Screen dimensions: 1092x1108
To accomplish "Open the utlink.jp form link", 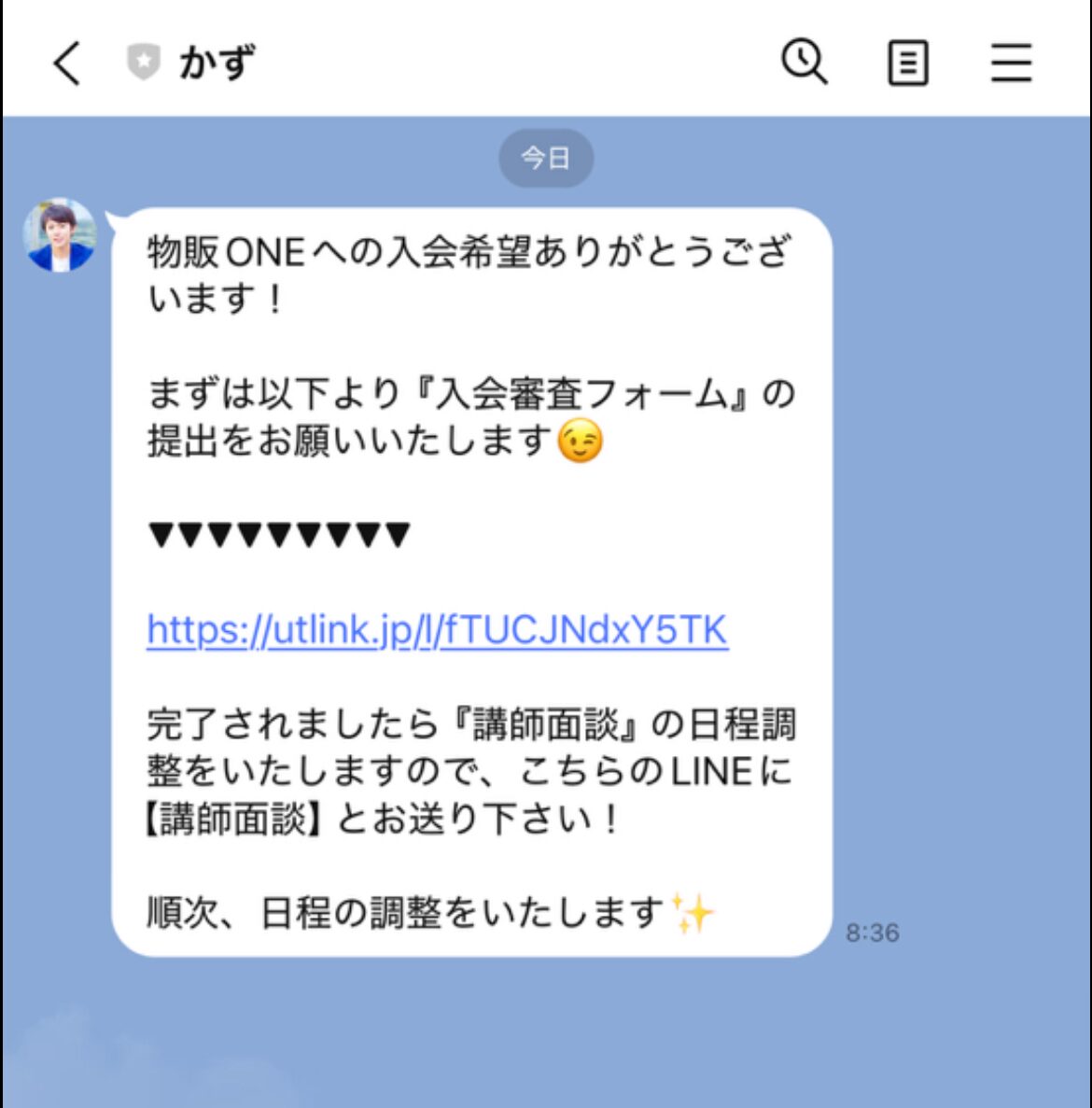I will click(437, 630).
